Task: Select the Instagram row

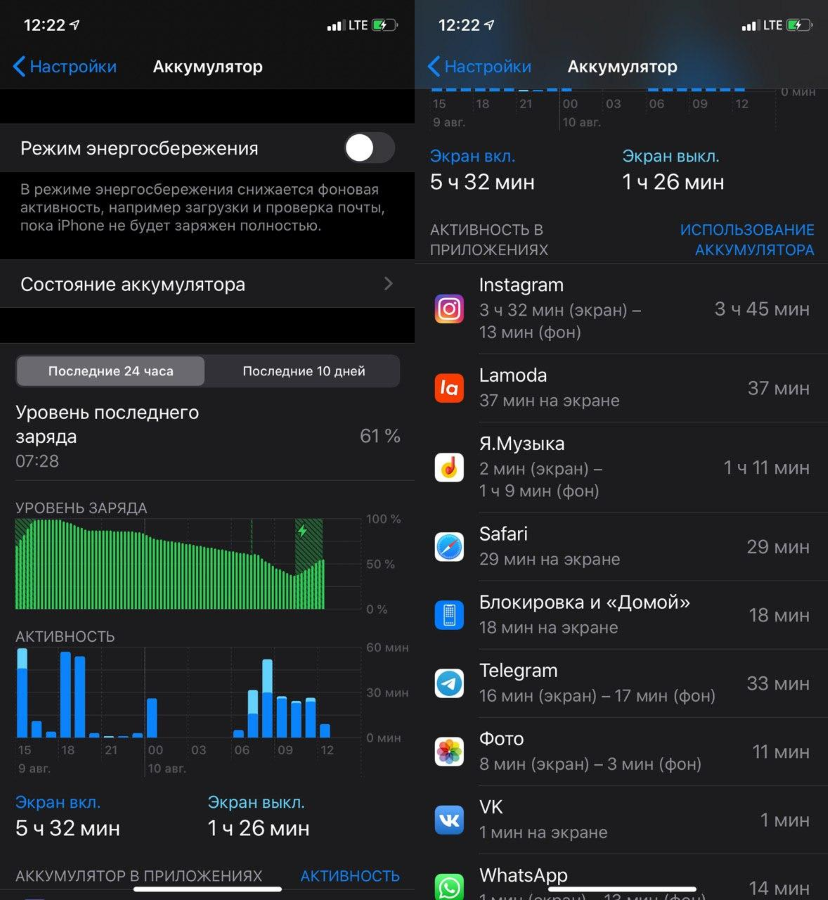Action: coord(621,309)
